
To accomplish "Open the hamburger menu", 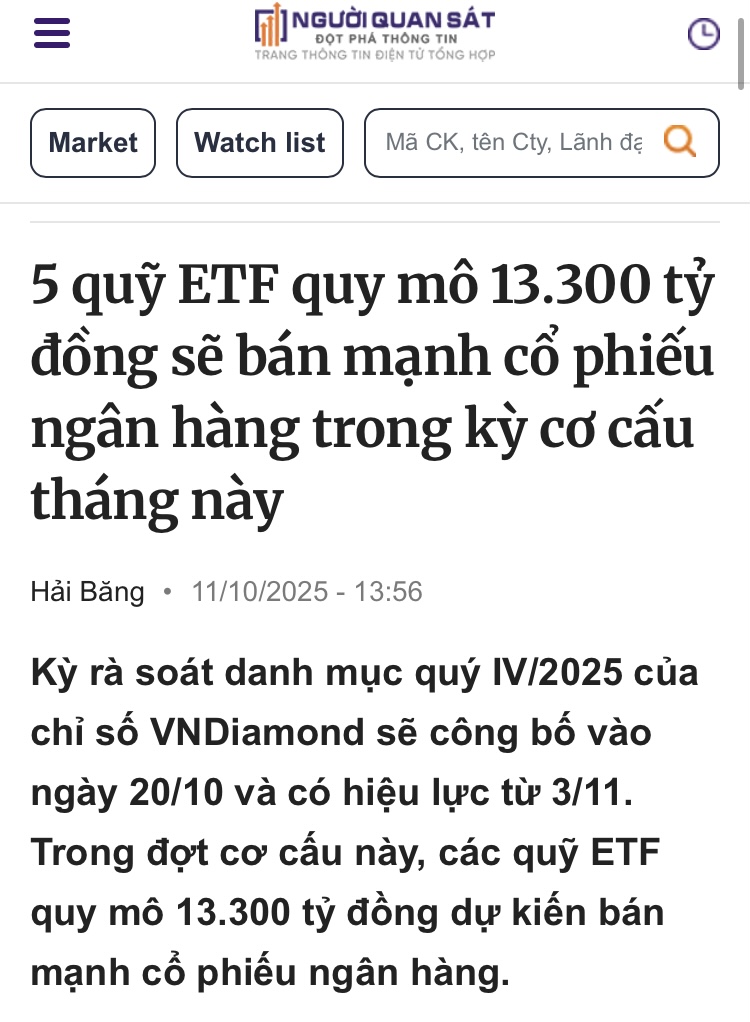I will pos(52,34).
